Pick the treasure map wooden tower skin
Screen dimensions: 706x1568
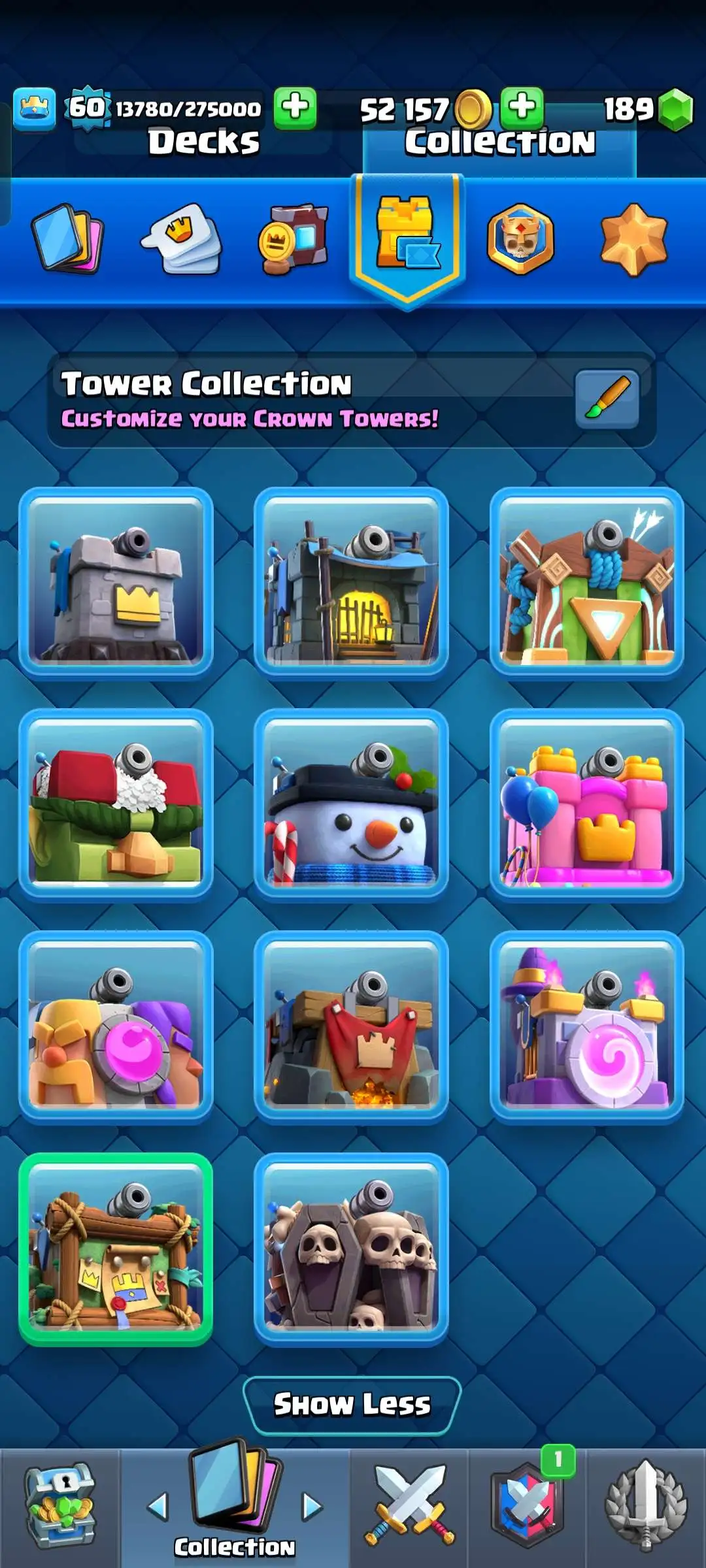116,1249
